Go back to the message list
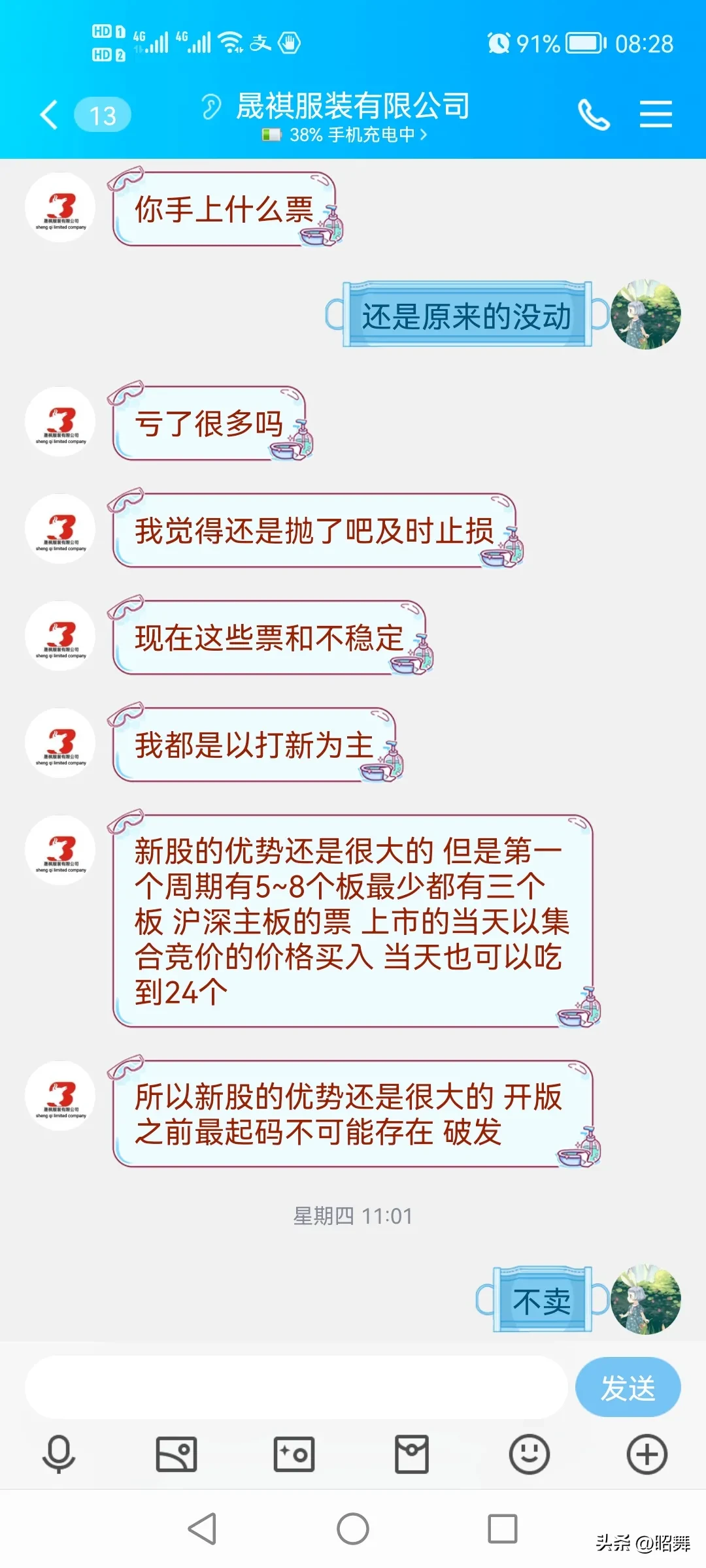This screenshot has height=1568, width=706. (x=50, y=115)
